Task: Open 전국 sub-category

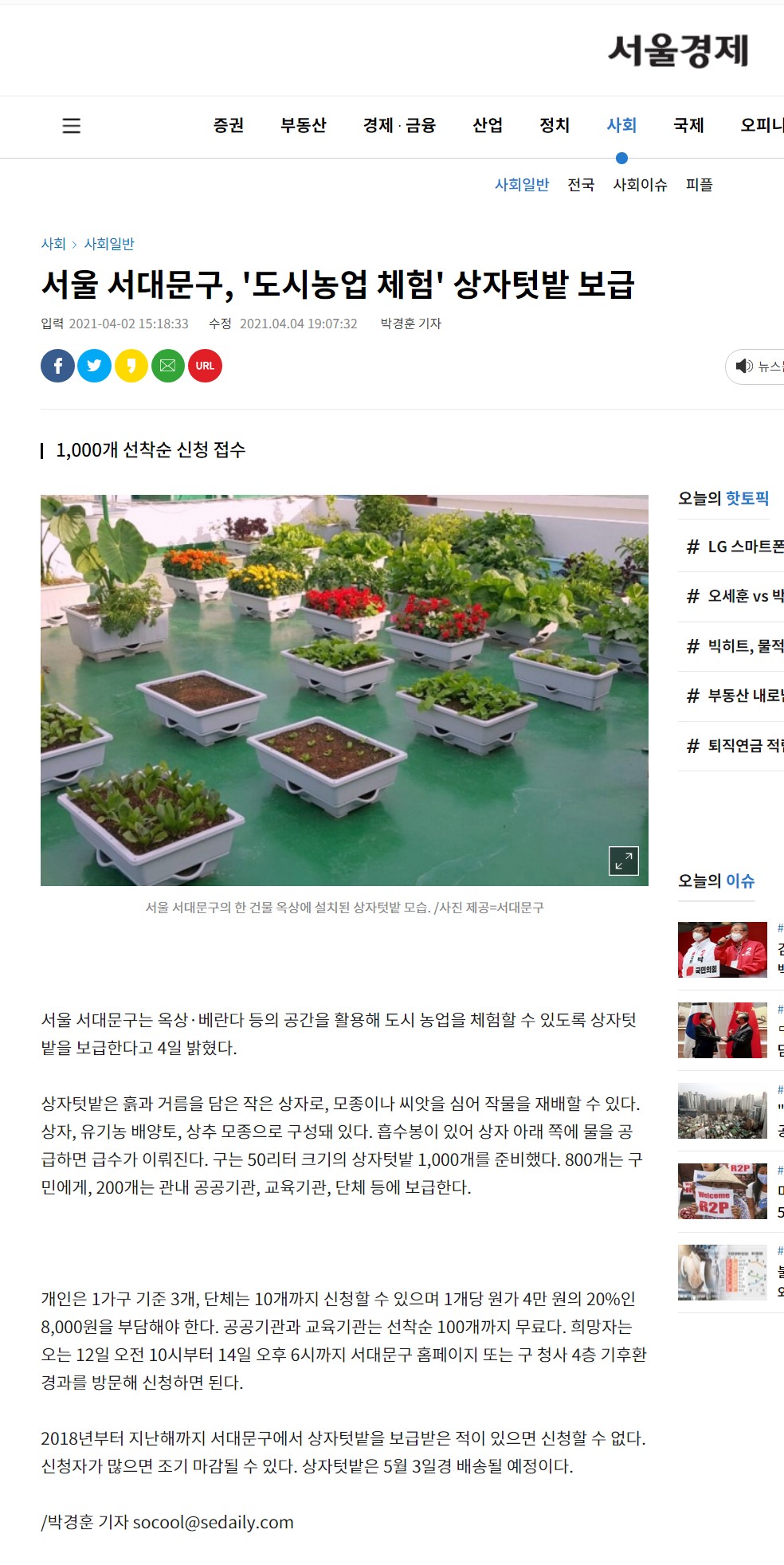Action: point(581,185)
